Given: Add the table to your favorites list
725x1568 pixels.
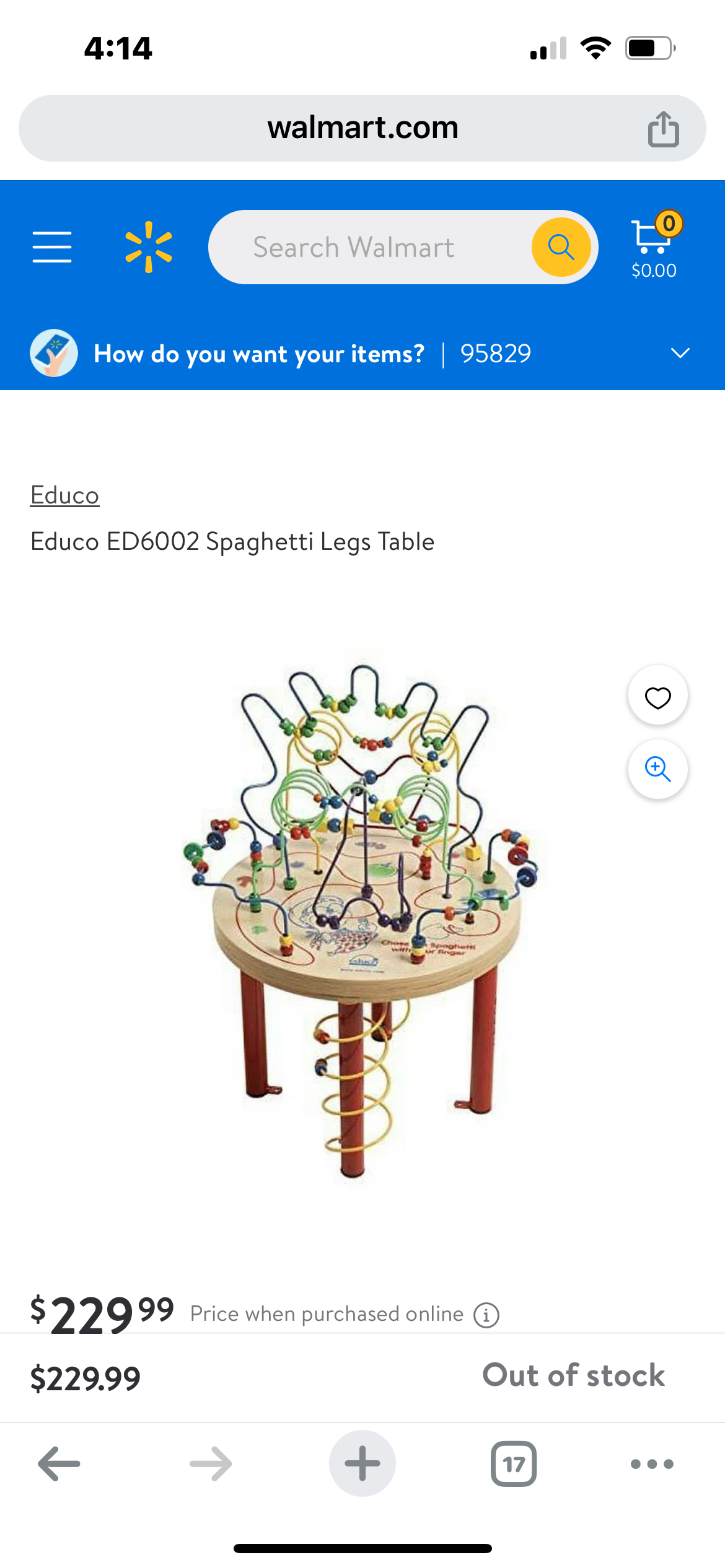Looking at the screenshot, I should pos(657,697).
